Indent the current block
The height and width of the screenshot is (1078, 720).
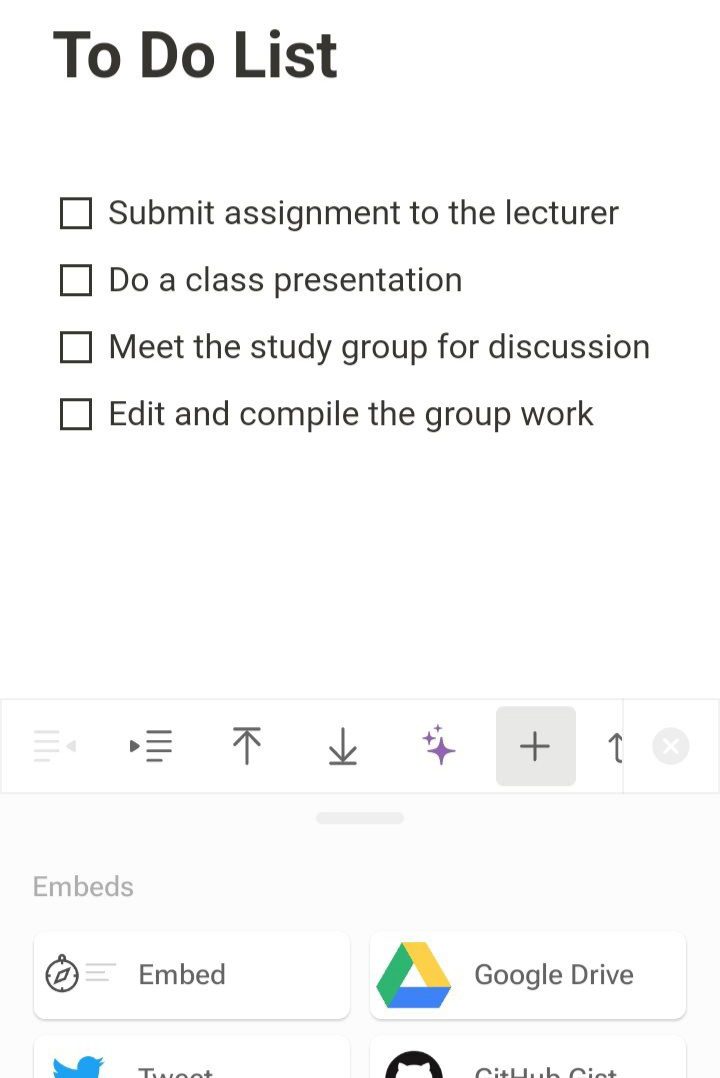click(x=151, y=746)
